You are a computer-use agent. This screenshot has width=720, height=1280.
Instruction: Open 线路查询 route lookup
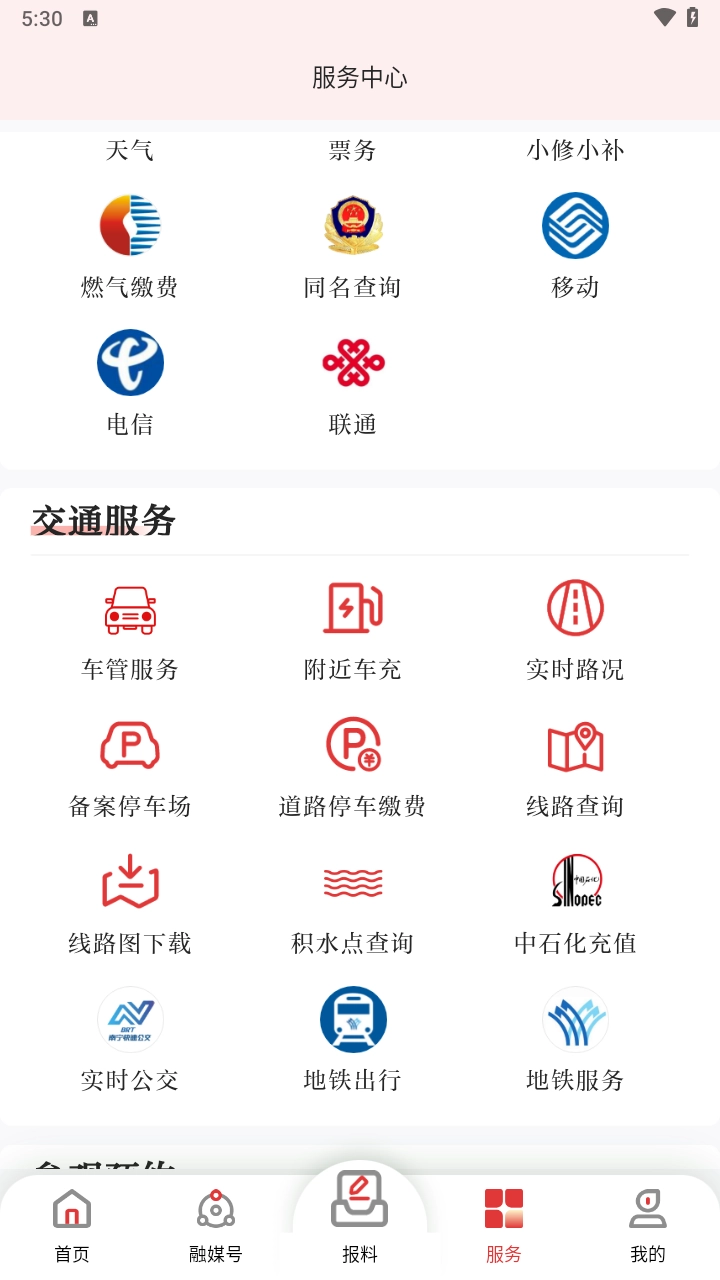click(575, 767)
